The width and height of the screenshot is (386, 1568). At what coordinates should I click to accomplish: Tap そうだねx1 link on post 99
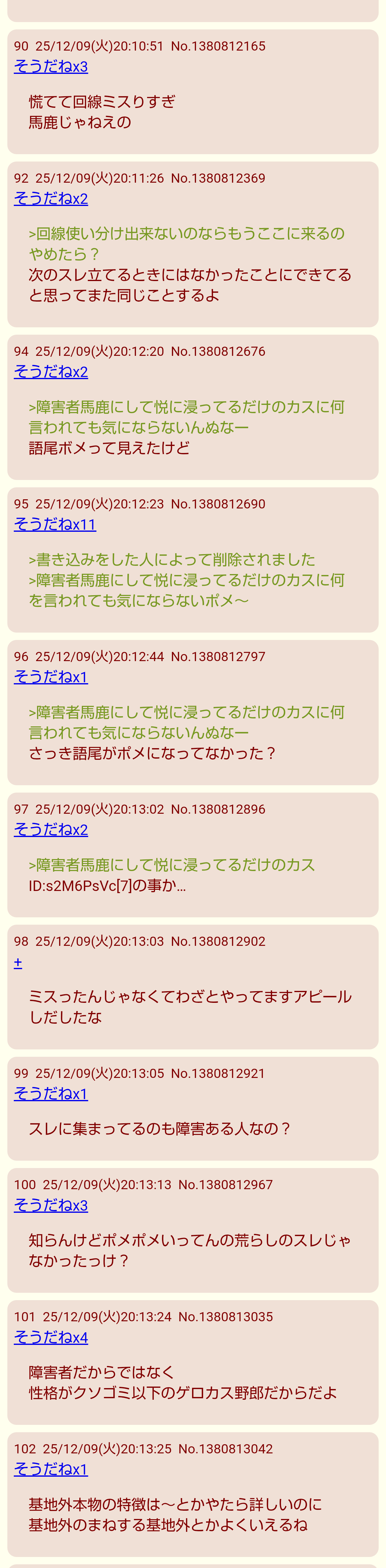point(51,1094)
